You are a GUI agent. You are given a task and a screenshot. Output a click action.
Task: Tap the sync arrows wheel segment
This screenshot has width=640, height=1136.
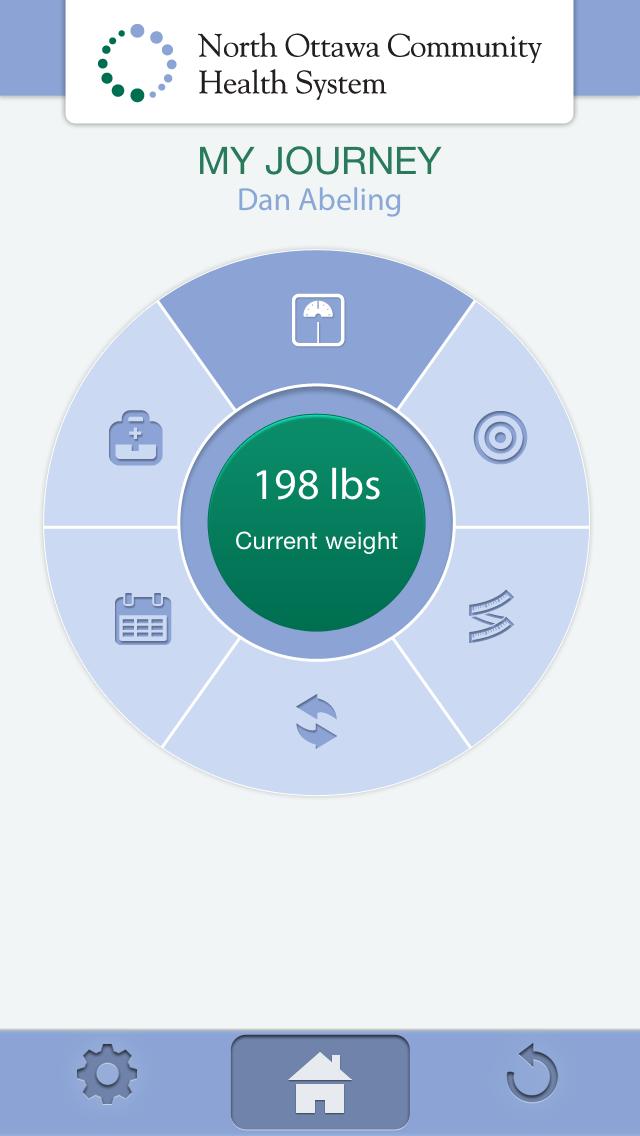[317, 722]
